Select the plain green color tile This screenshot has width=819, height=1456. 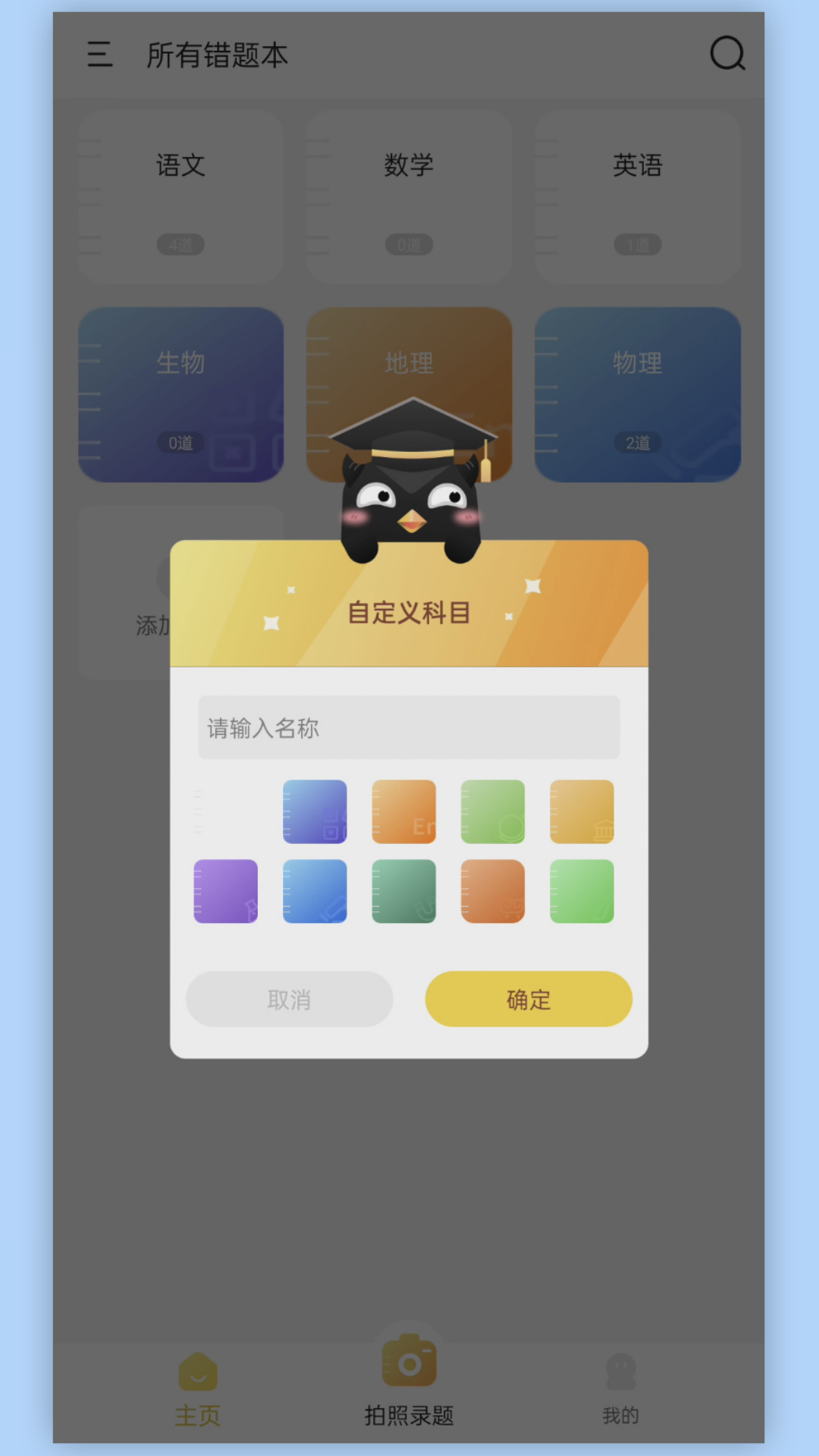(581, 891)
